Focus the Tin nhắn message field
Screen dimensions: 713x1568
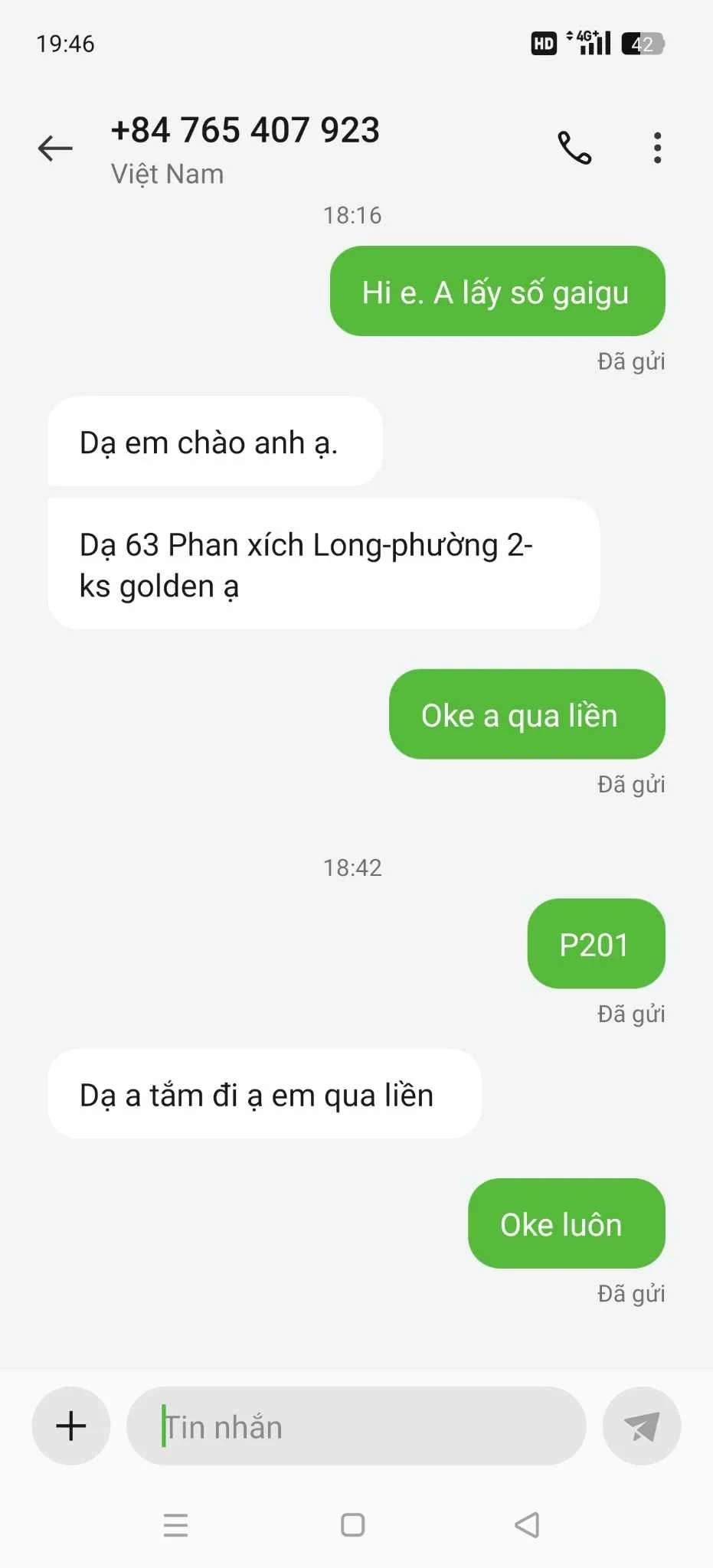tap(356, 1427)
